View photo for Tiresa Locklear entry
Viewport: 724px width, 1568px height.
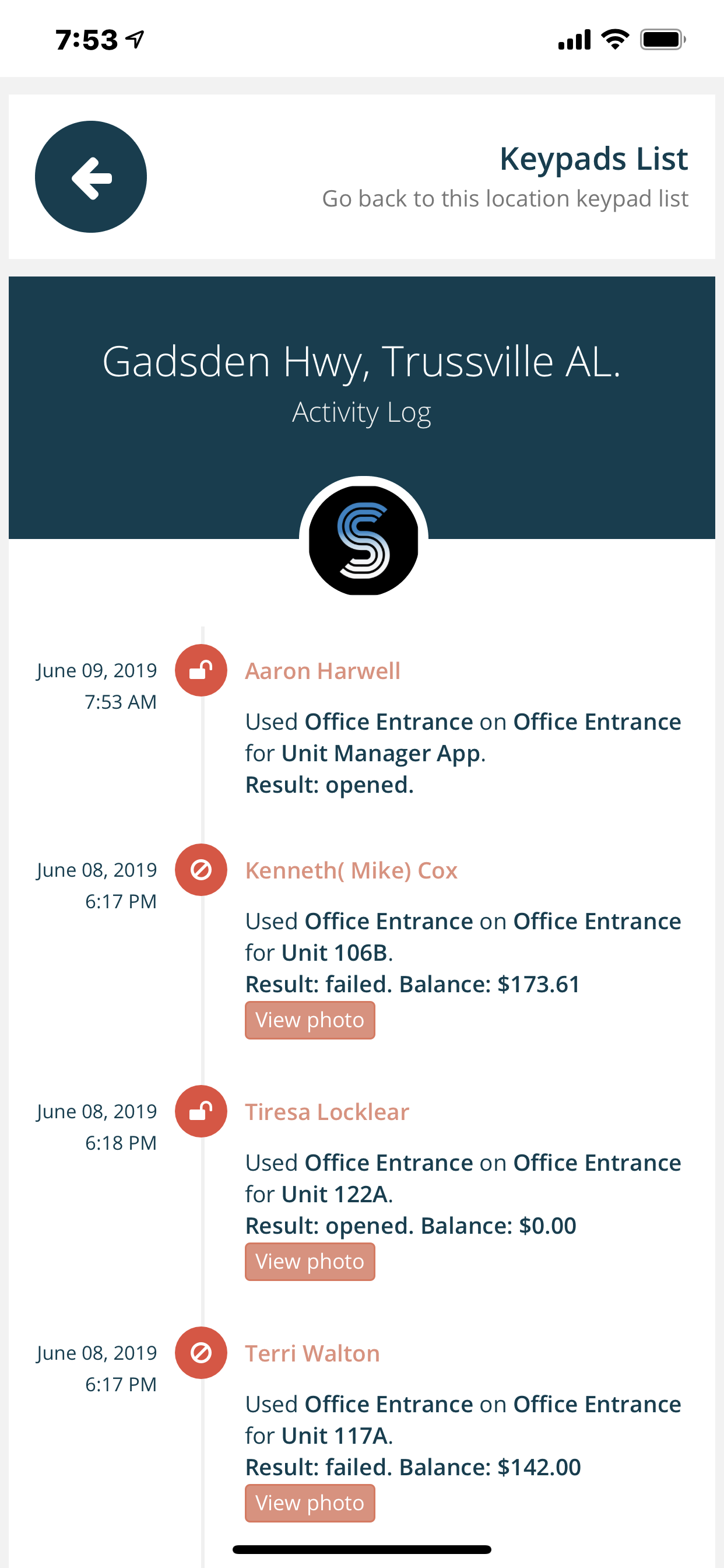(x=310, y=1261)
